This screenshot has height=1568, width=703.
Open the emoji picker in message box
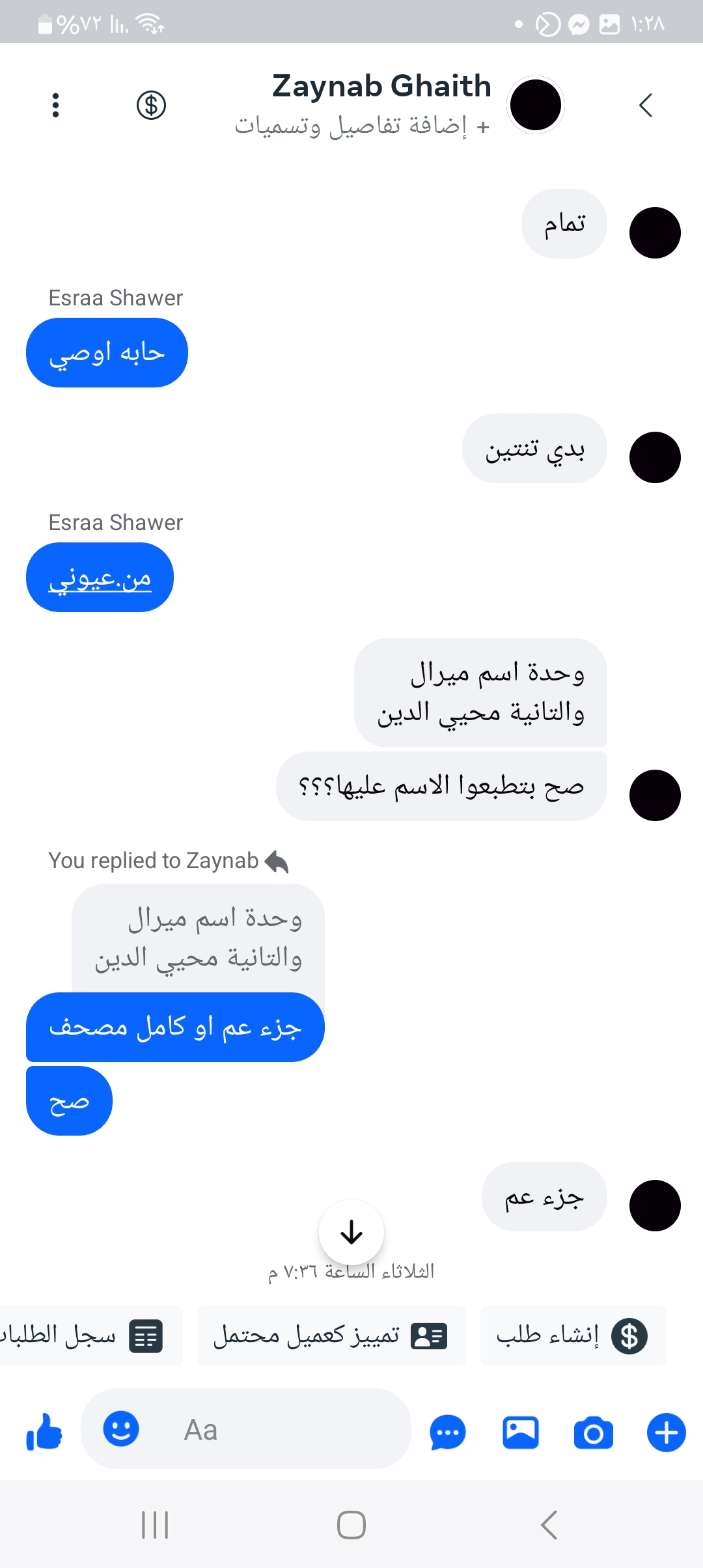pyautogui.click(x=121, y=1429)
